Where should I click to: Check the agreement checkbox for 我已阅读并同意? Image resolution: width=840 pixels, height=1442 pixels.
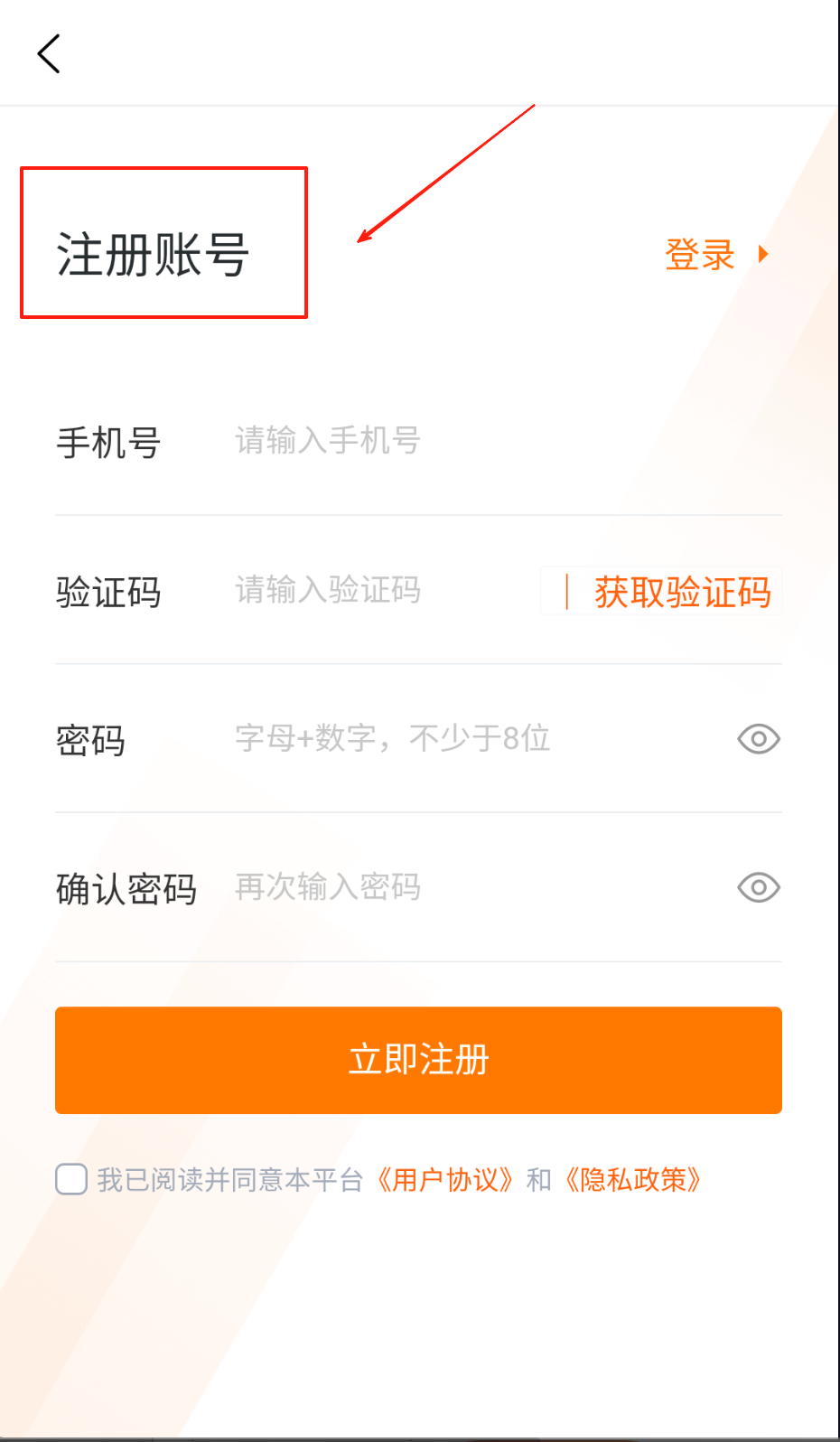click(x=71, y=1179)
